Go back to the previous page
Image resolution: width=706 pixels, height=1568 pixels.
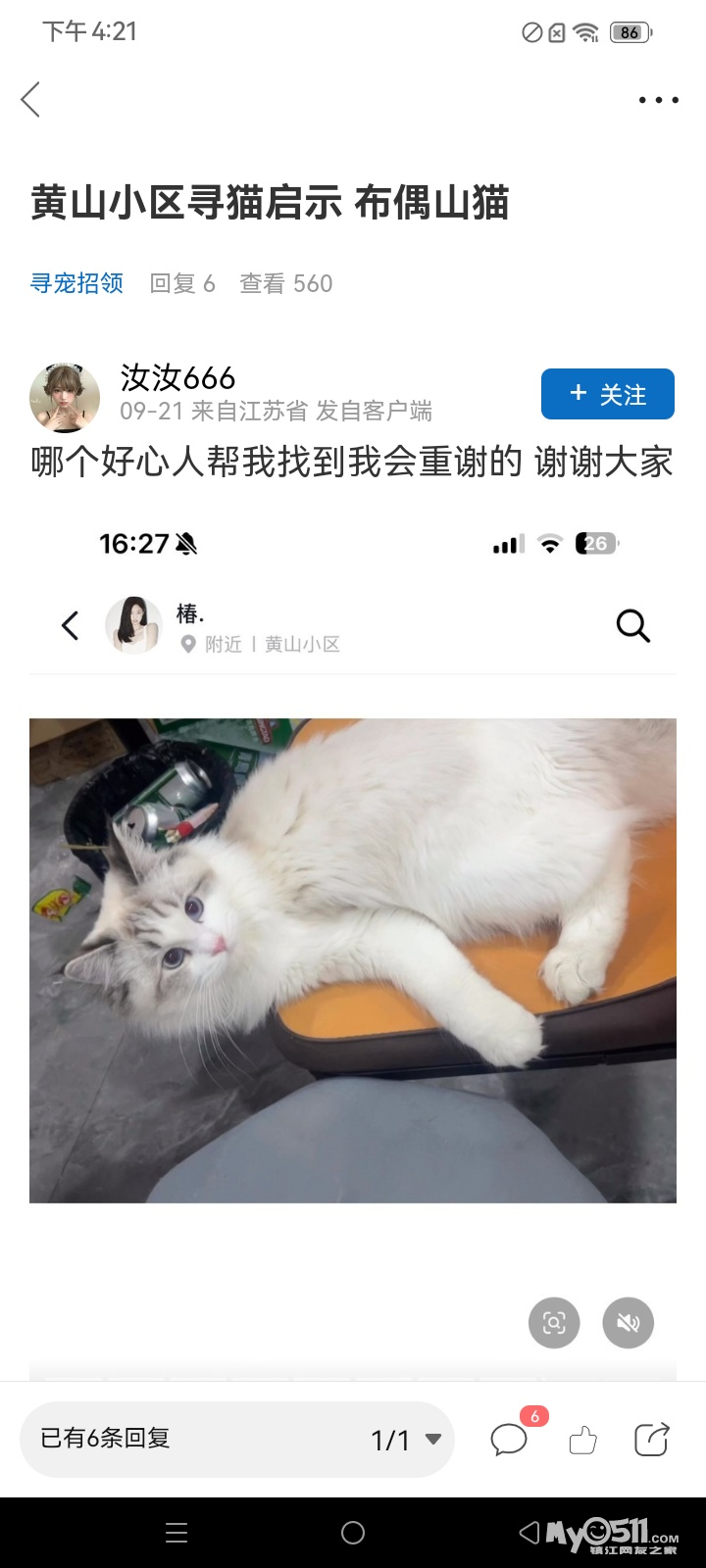[31, 99]
